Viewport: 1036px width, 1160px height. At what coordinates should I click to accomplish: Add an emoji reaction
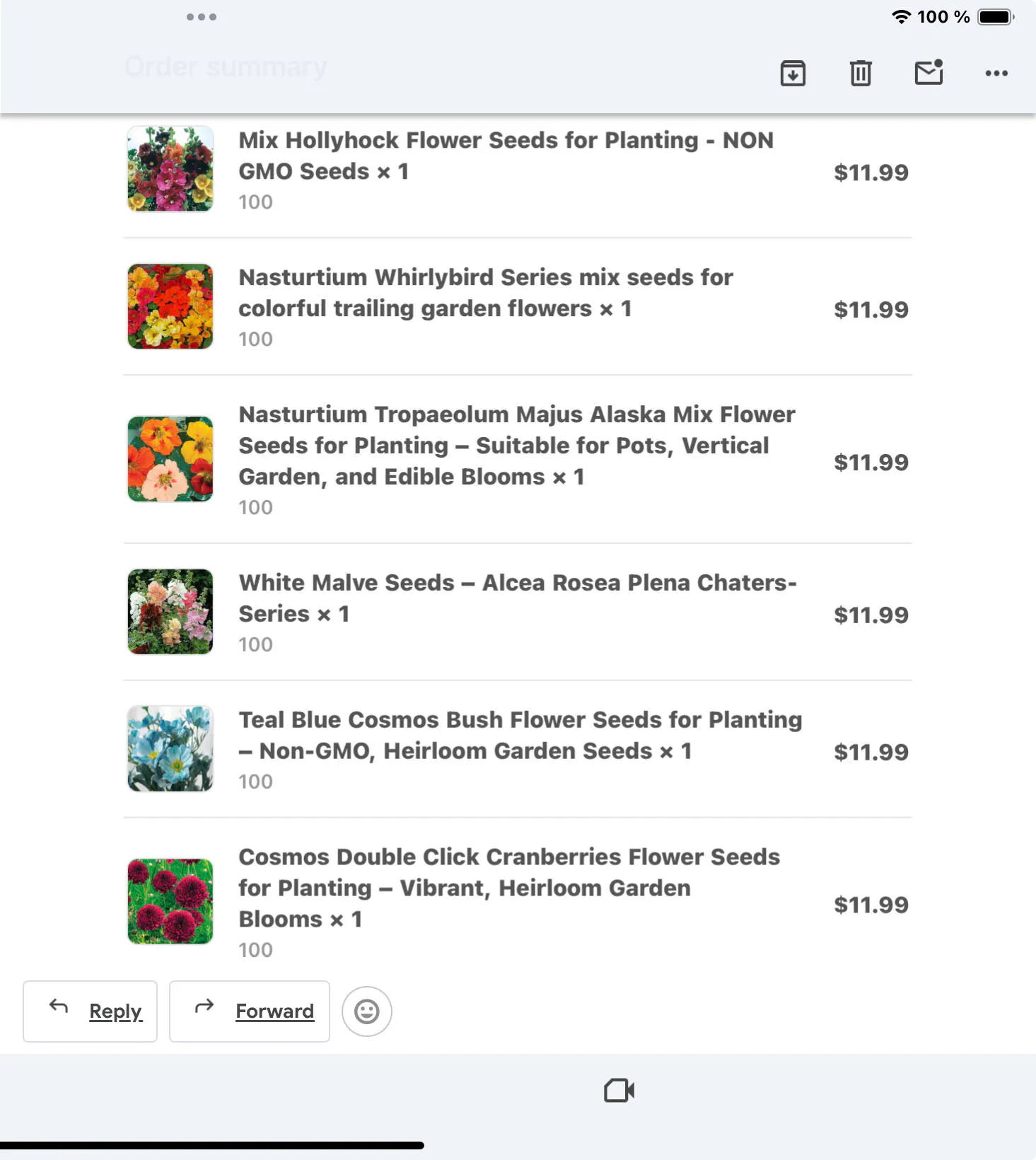click(366, 1011)
